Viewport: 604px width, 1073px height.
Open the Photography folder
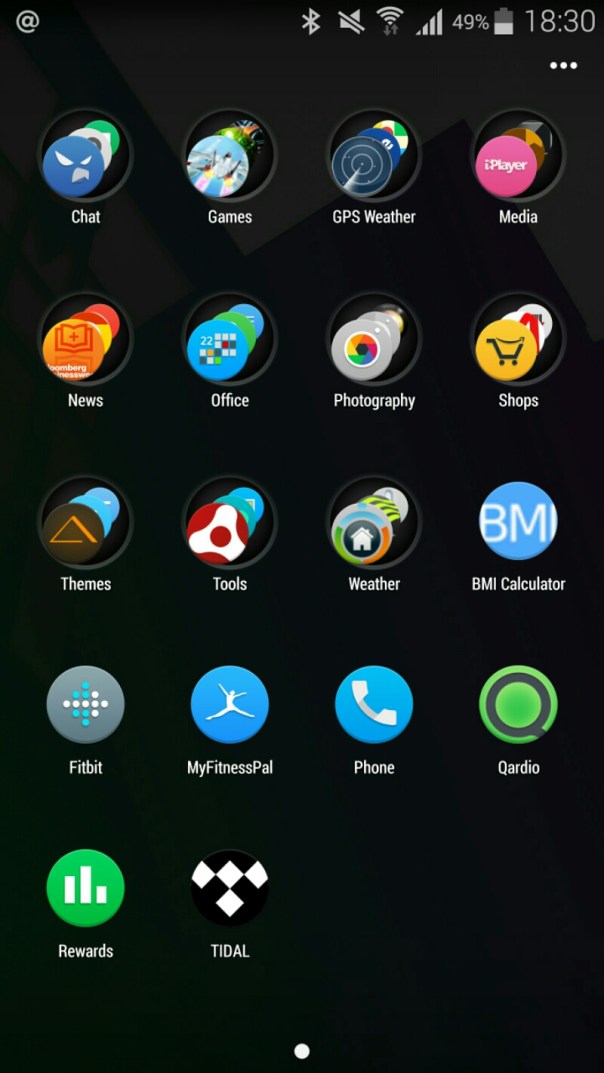click(374, 341)
